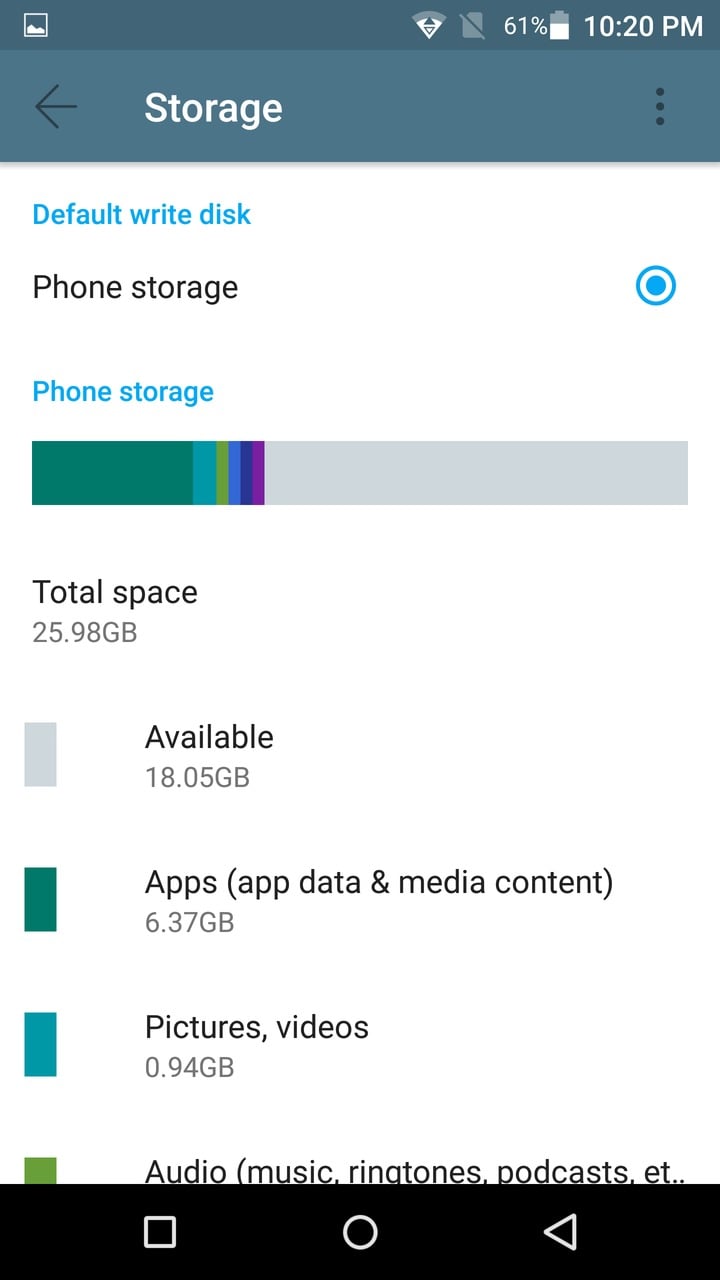Open Audio storage details

tap(414, 1170)
